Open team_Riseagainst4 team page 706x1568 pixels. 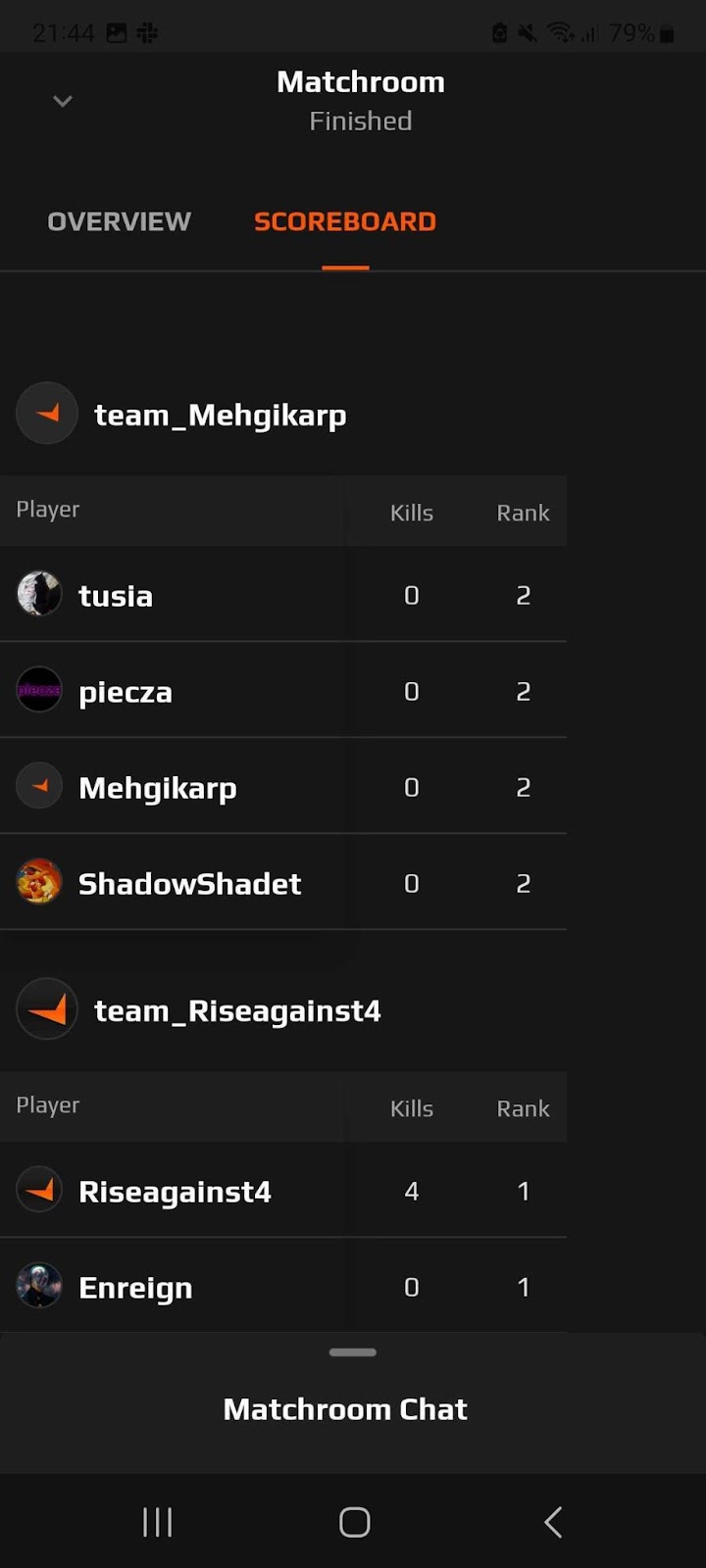tap(237, 1010)
